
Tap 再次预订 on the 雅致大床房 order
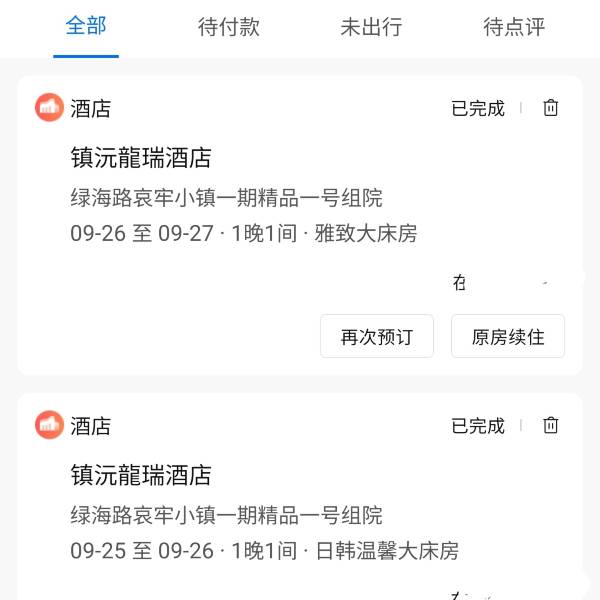377,336
